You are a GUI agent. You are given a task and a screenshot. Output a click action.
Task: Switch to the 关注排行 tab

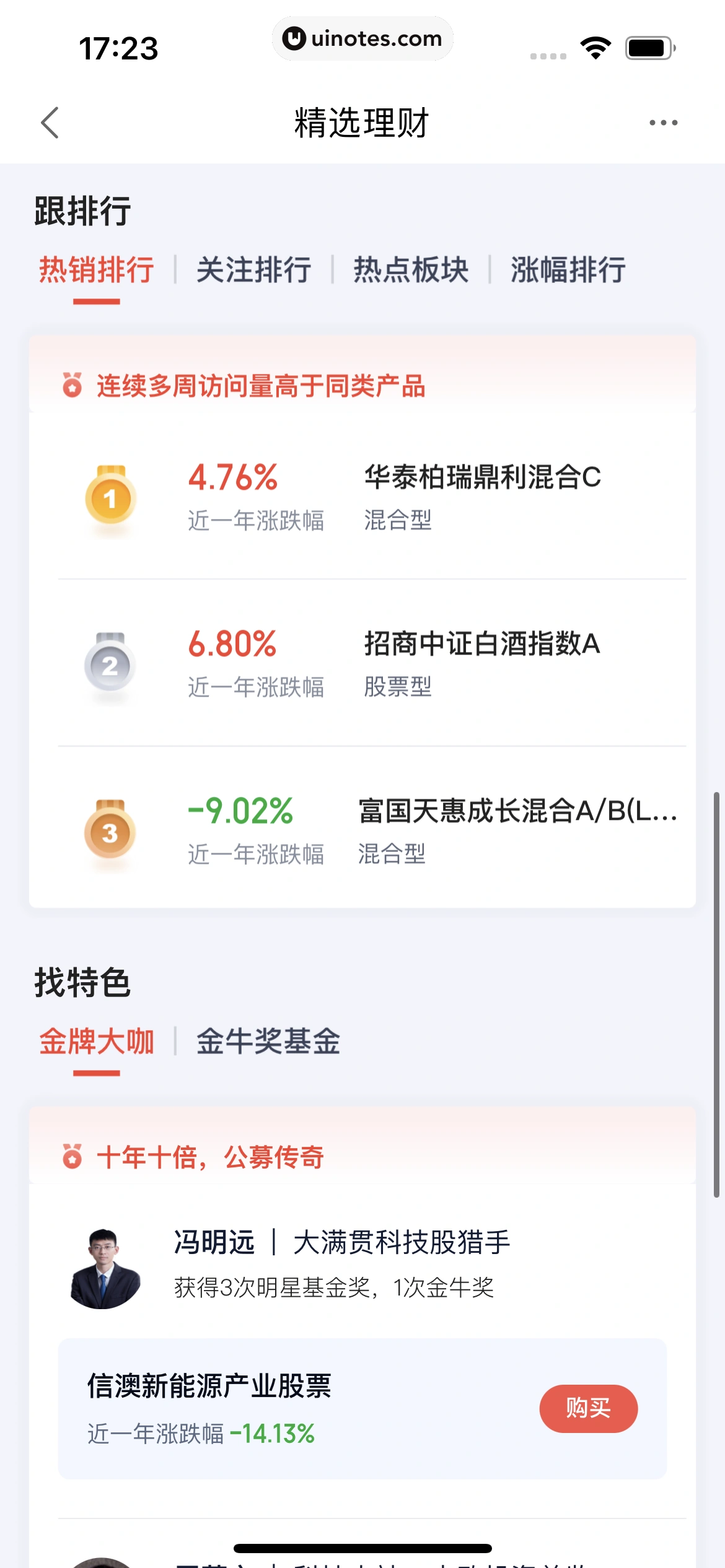click(x=257, y=270)
